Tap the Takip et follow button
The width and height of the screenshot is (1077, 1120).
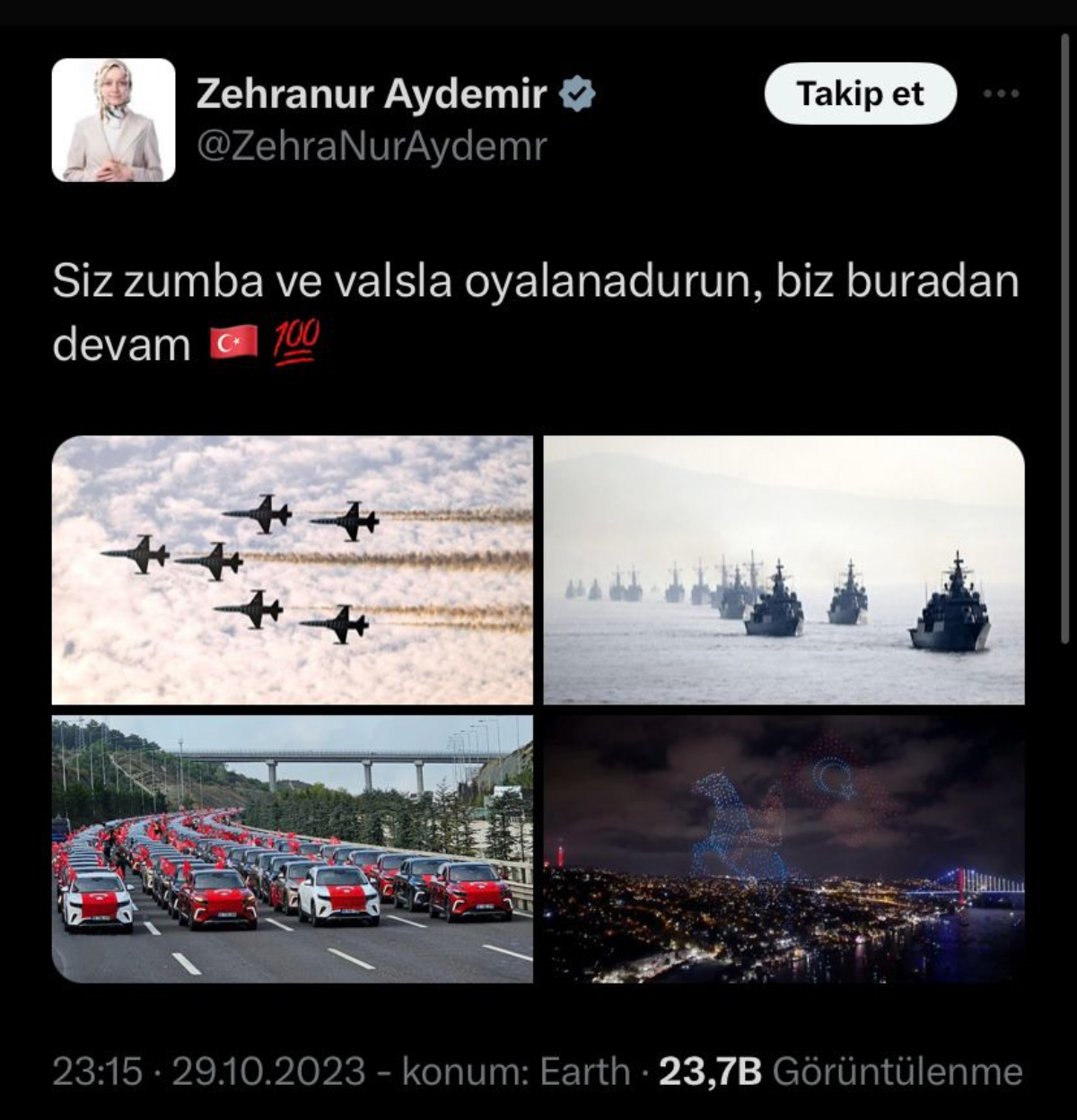[860, 93]
